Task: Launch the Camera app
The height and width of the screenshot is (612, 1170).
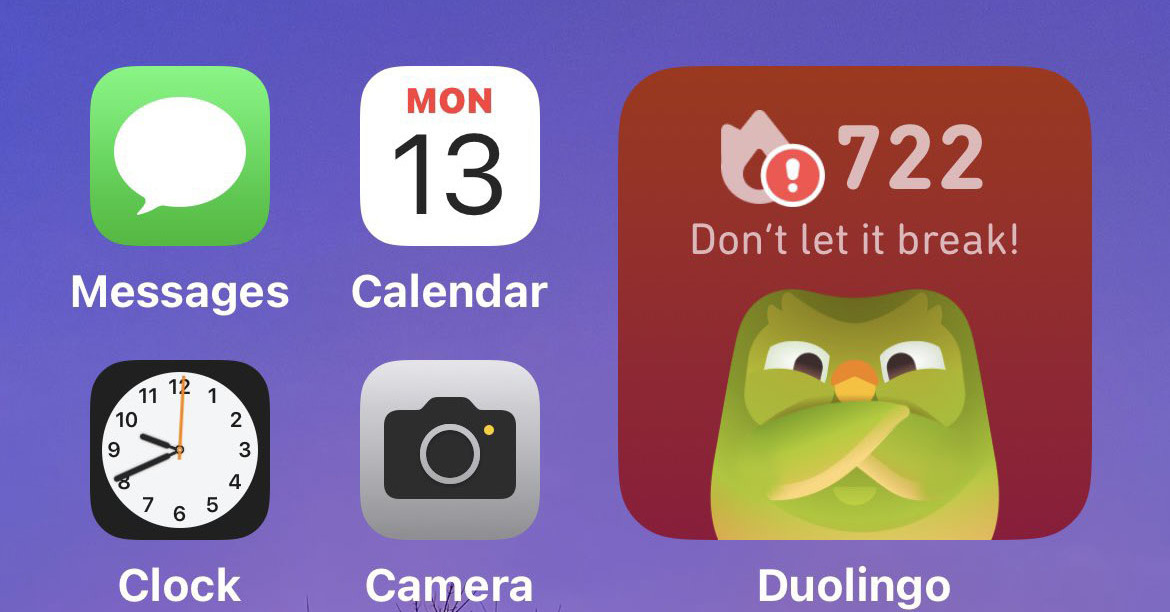Action: [450, 450]
